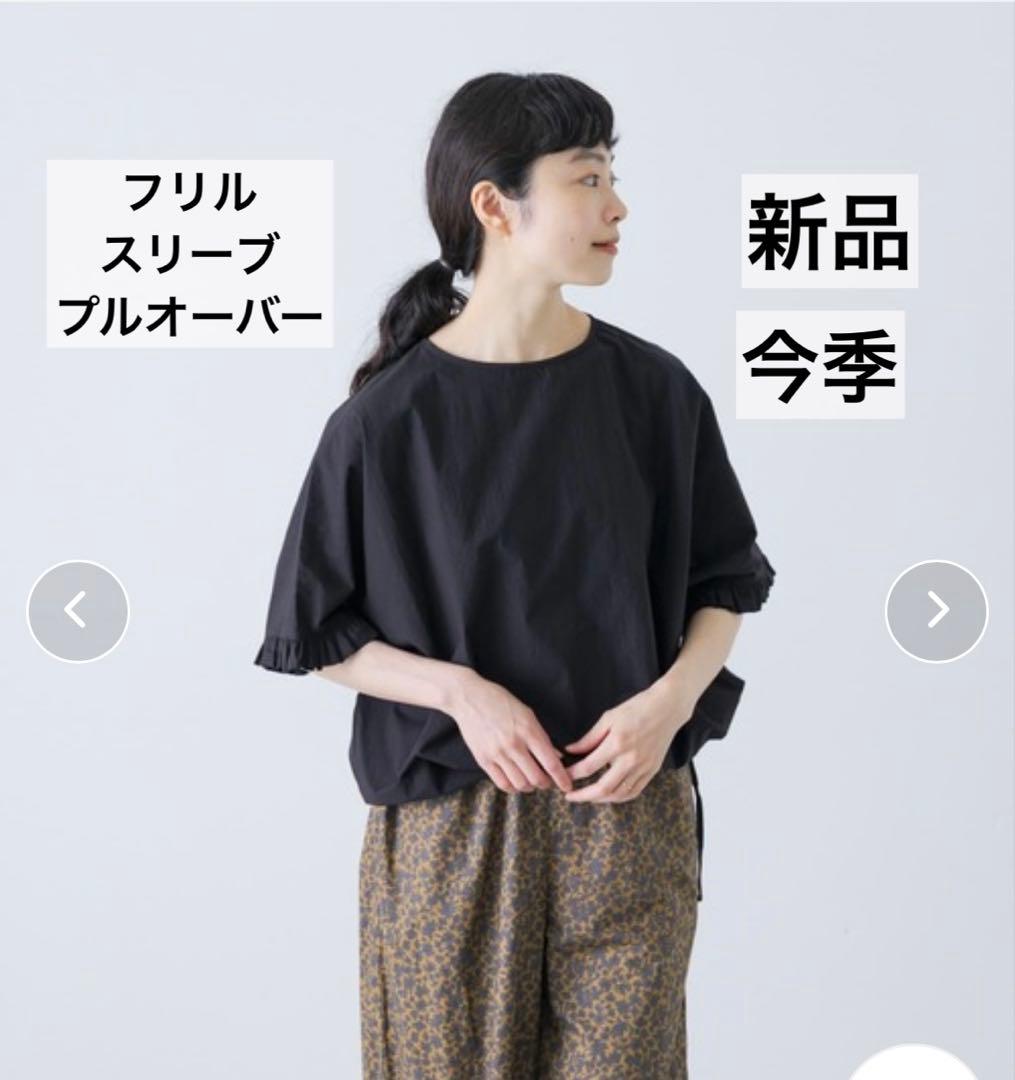Click the product photo to enlarge it
This screenshot has width=1015, height=1080.
click(508, 540)
